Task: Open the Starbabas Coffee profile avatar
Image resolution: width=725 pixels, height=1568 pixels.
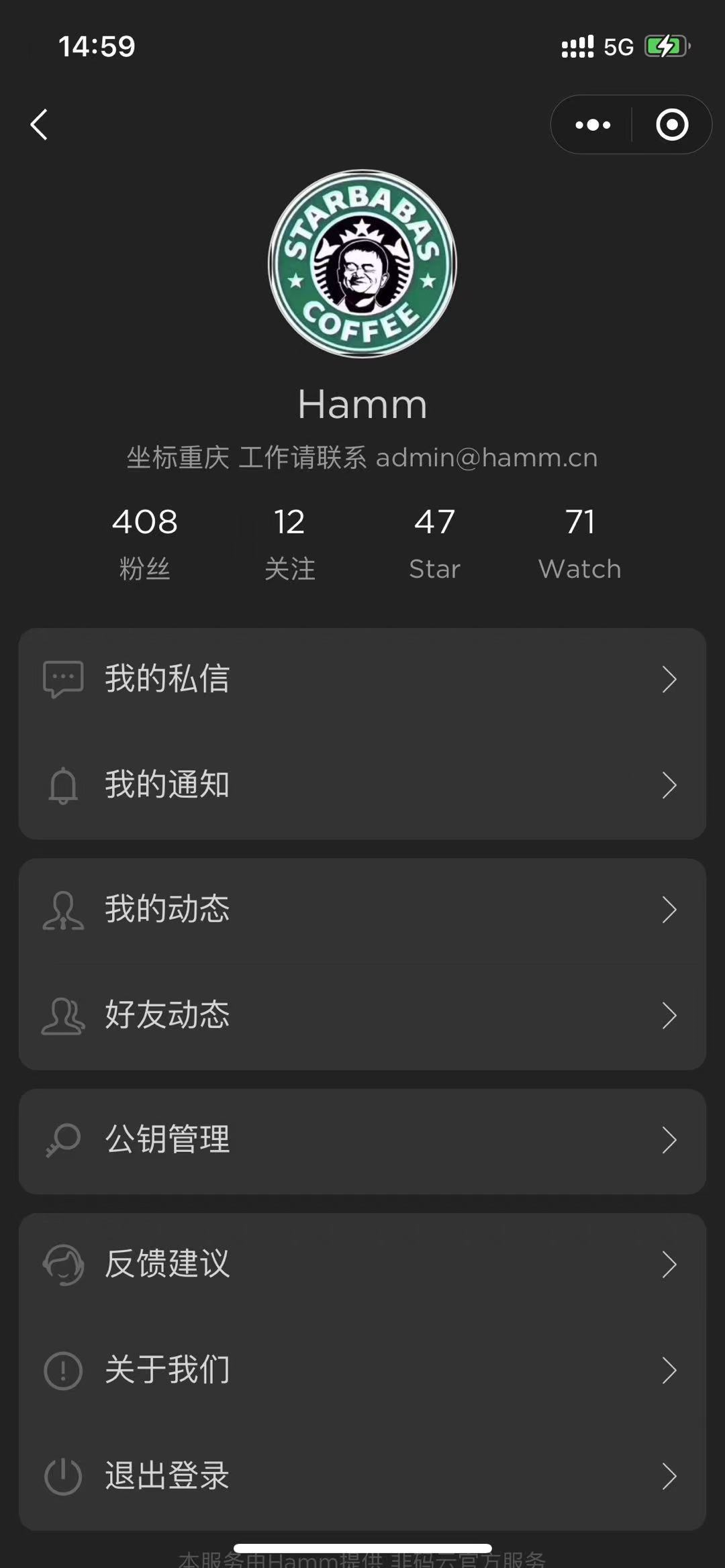Action: (x=362, y=263)
